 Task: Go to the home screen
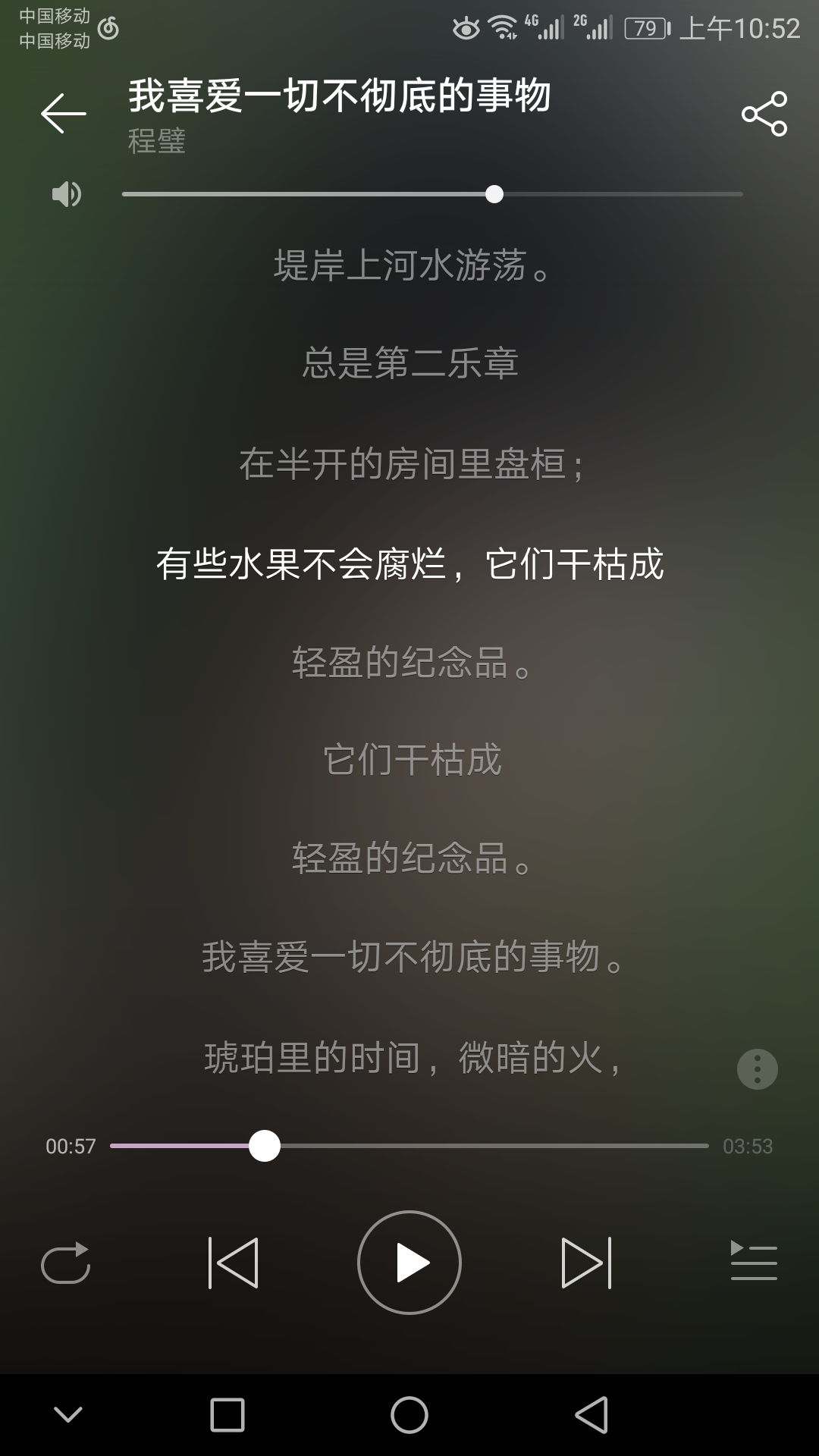click(409, 1415)
